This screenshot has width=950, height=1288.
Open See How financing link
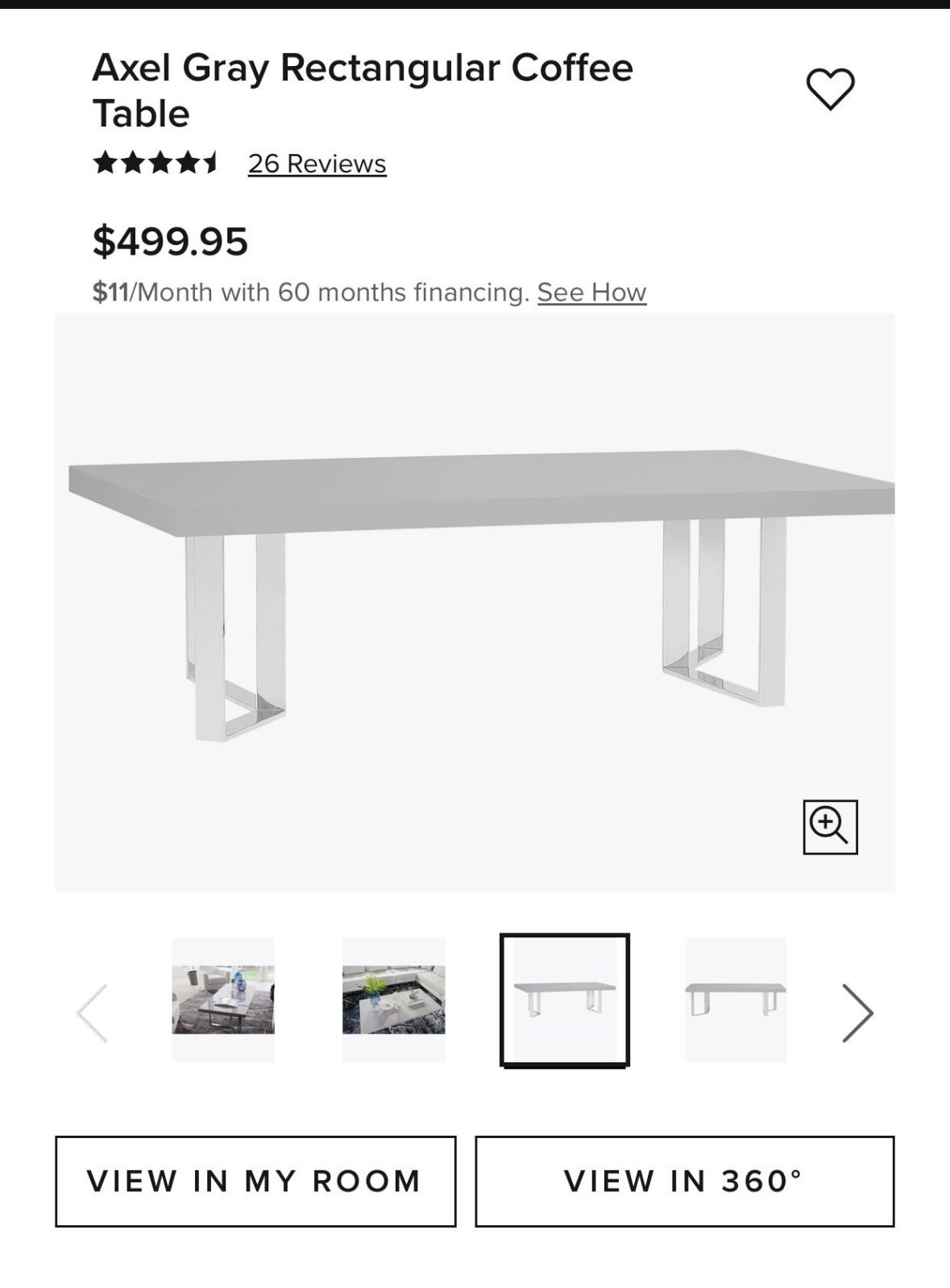click(x=591, y=292)
